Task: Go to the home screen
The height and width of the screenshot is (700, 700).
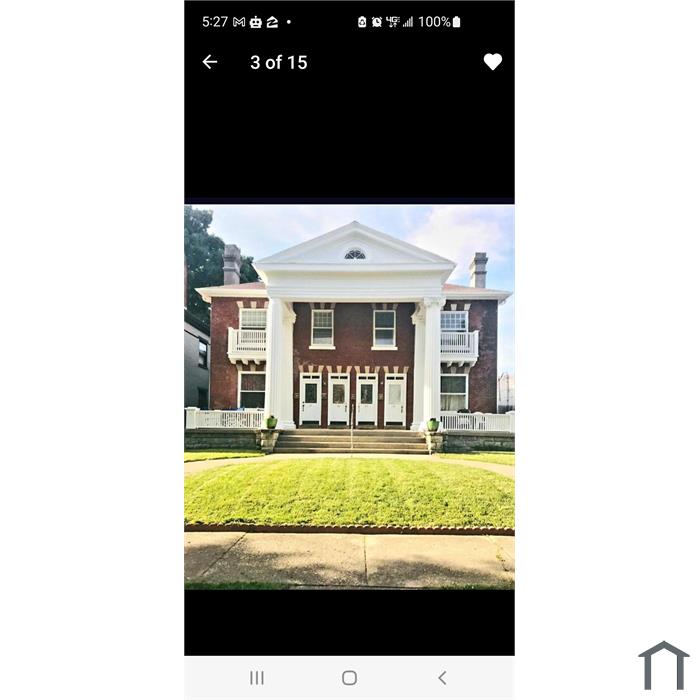Action: (349, 678)
